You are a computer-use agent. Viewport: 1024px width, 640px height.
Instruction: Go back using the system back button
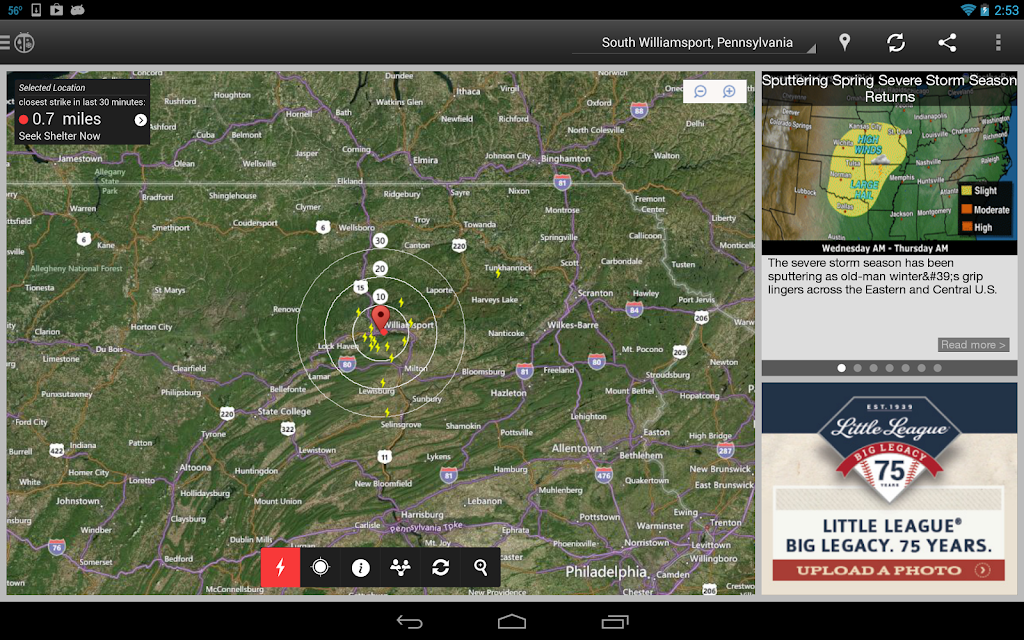coord(409,622)
